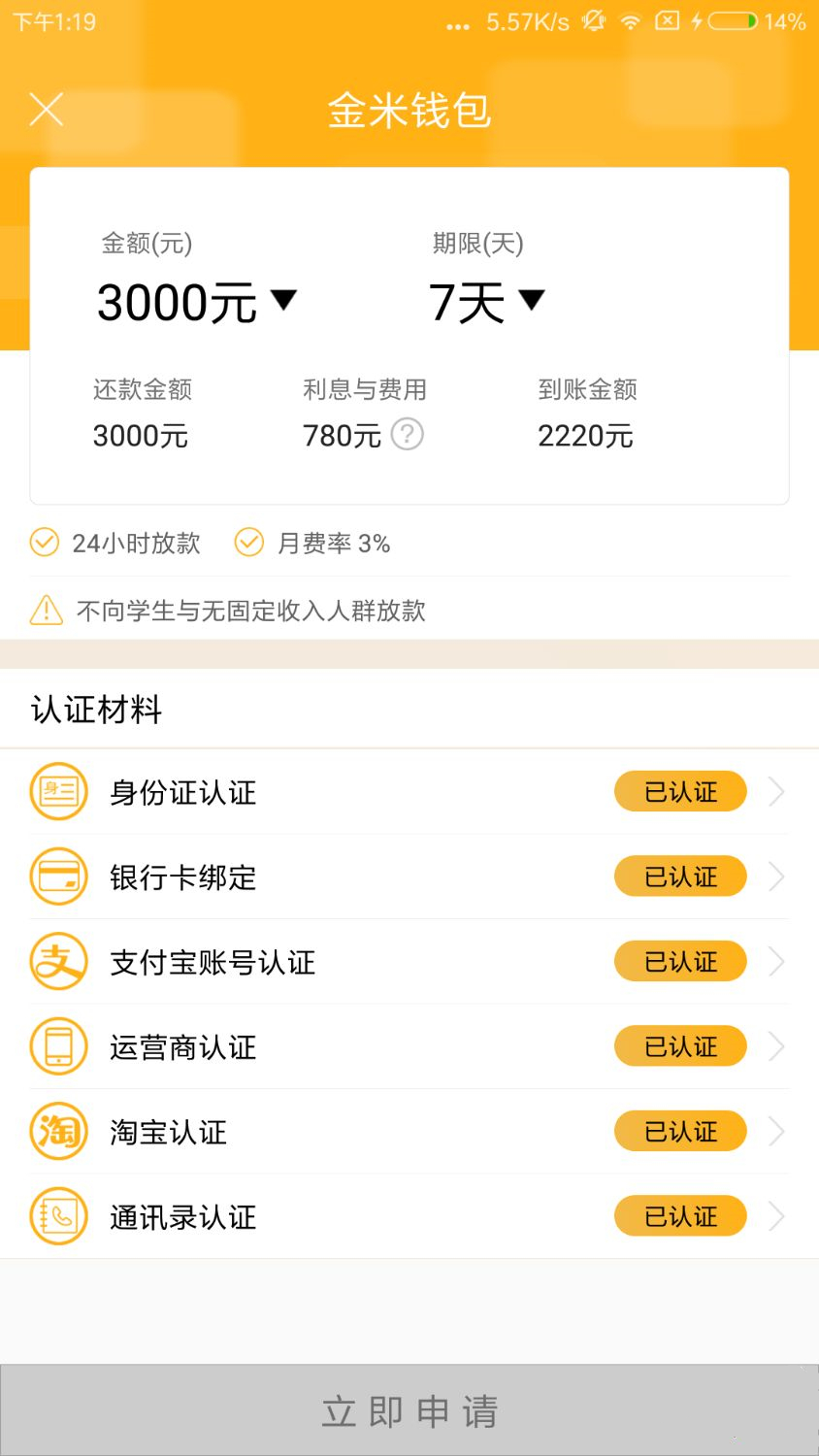Open the 7天 loan term dropdown

coord(487,302)
